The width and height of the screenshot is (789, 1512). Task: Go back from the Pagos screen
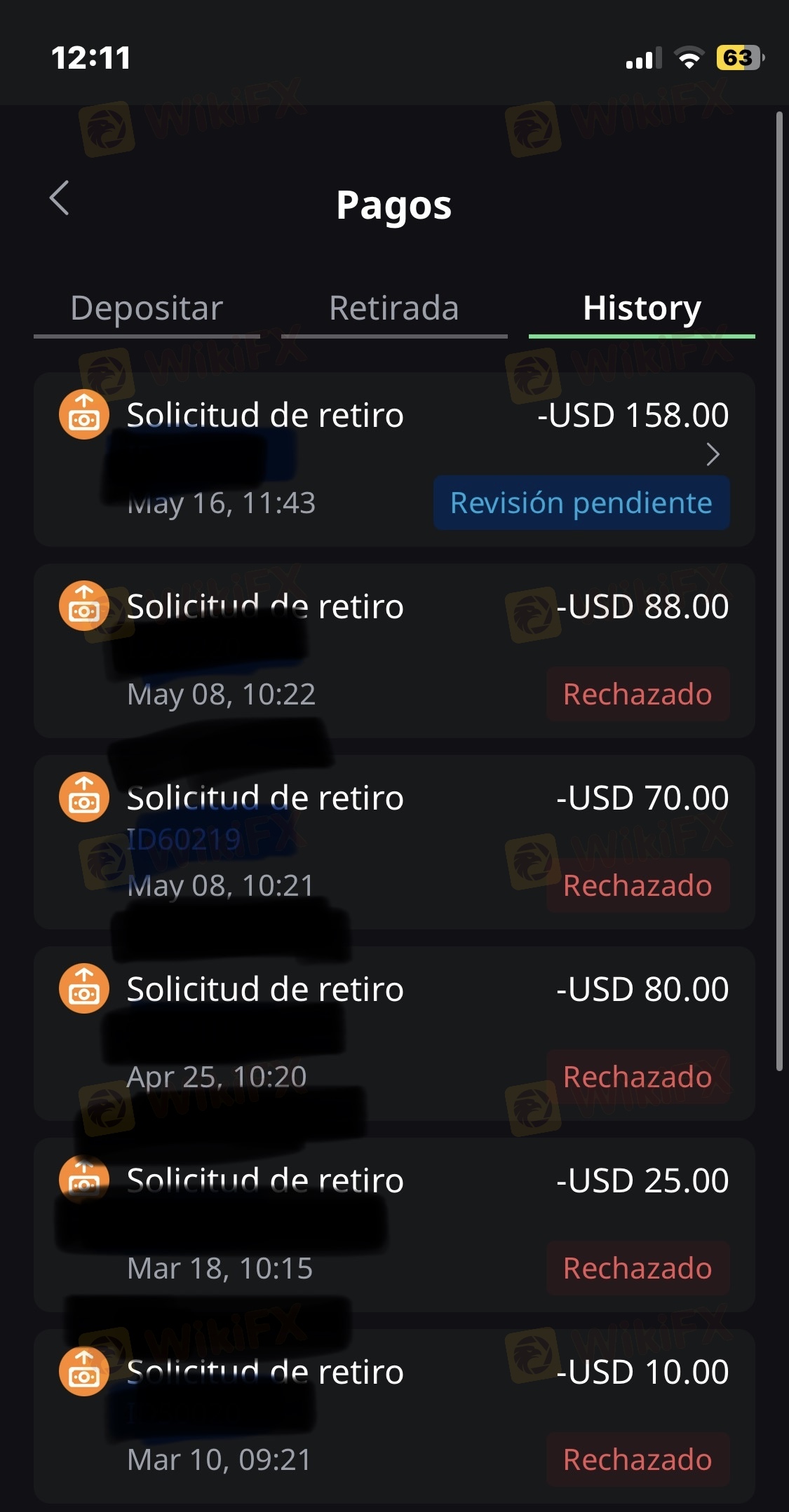click(60, 198)
